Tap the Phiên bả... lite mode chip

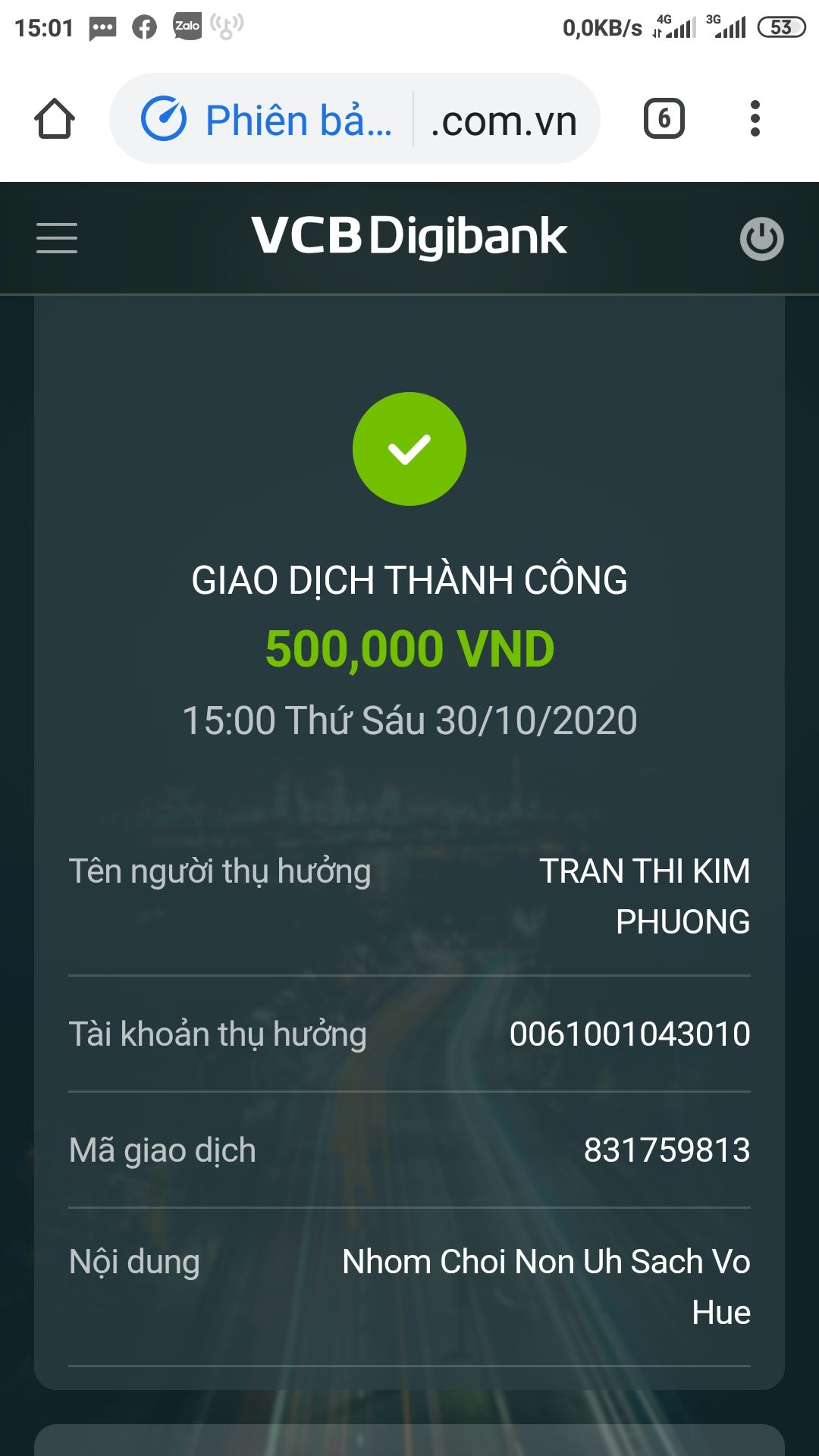pyautogui.click(x=267, y=120)
